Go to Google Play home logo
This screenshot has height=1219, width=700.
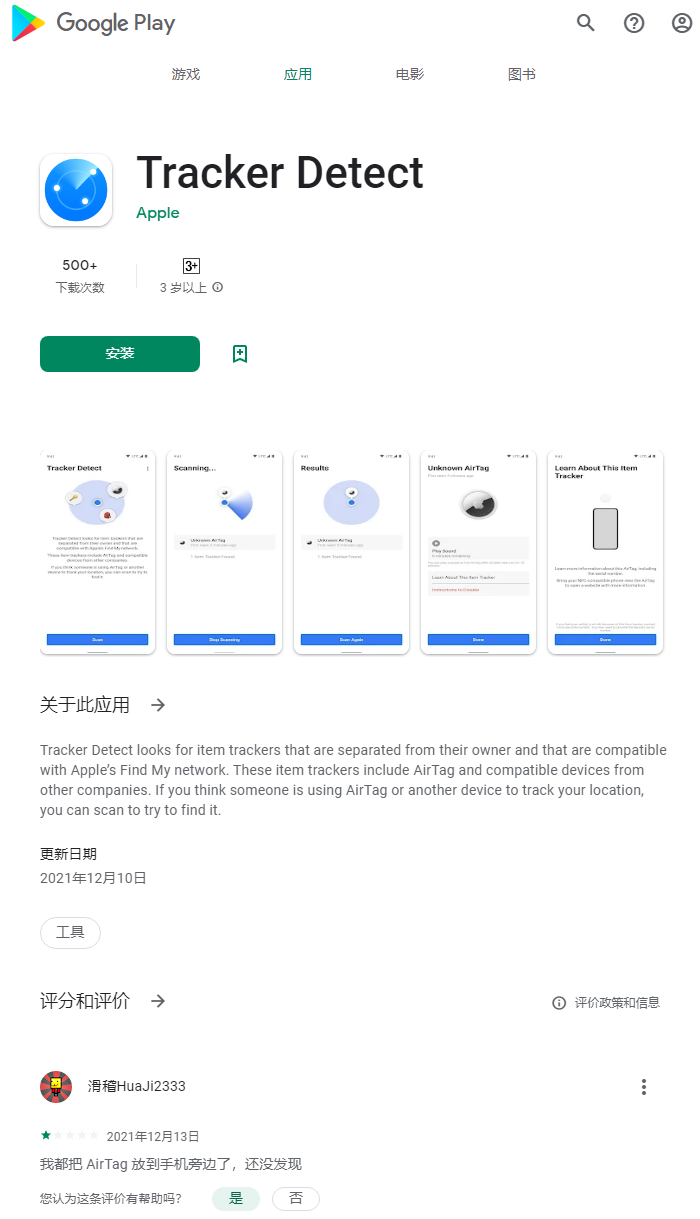point(93,23)
